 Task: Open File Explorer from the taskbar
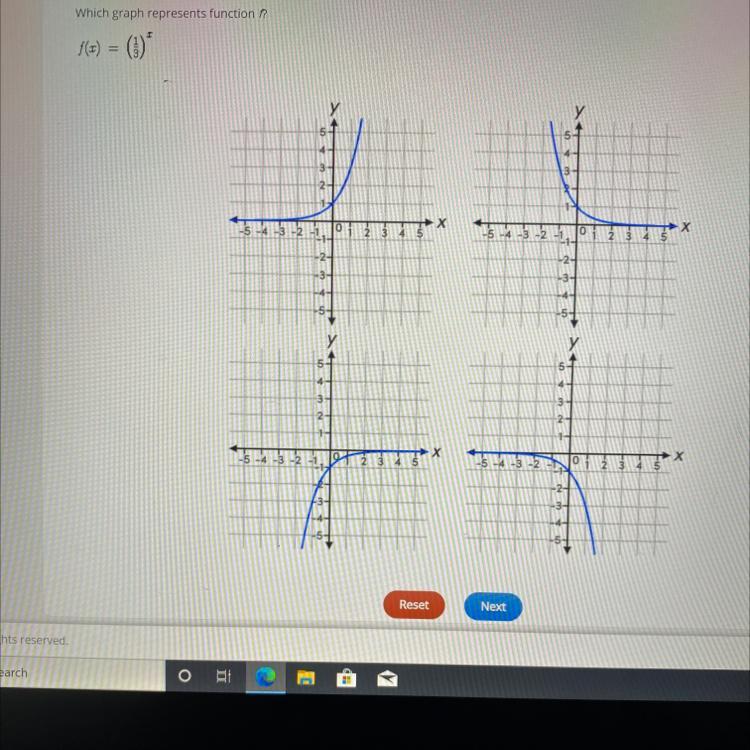[x=306, y=677]
